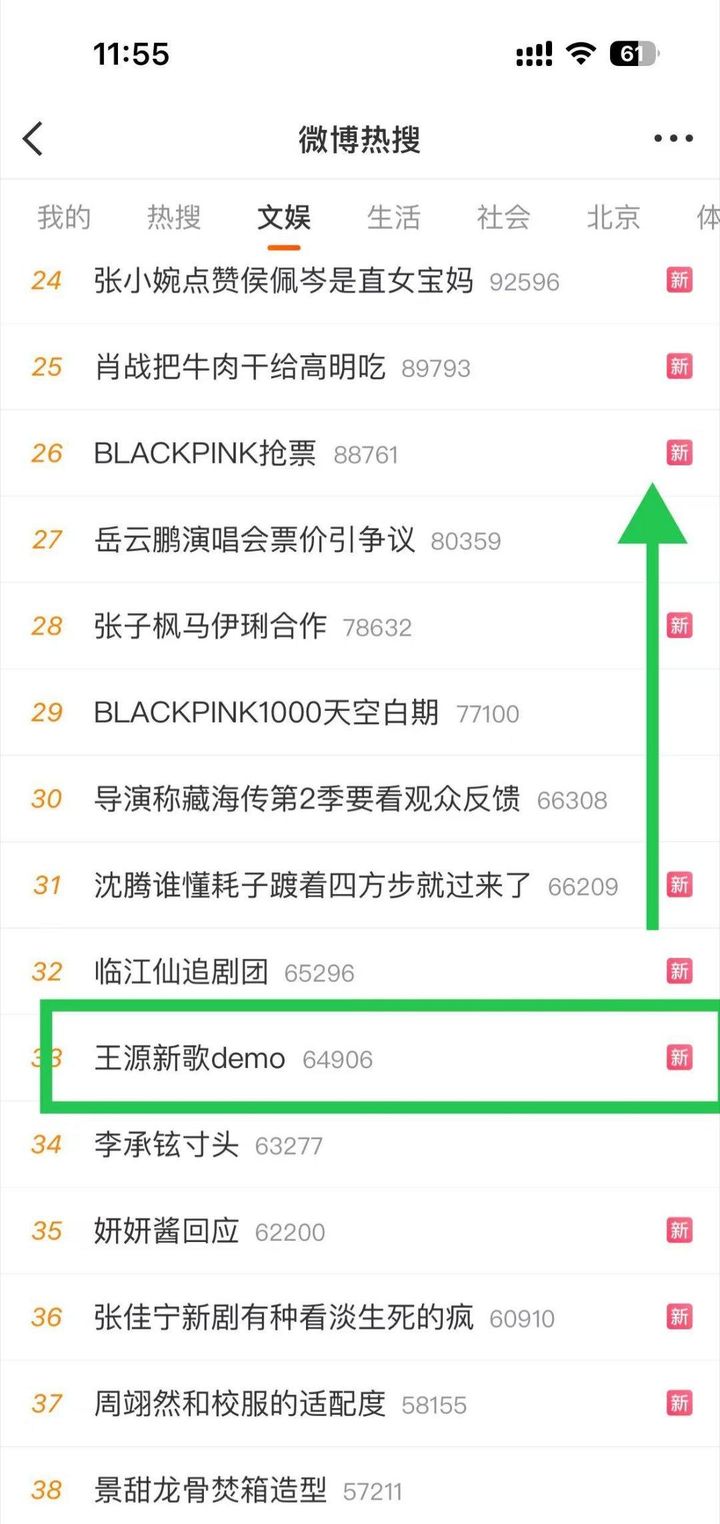View BLACKPINK1000天空白期 topic
Viewport: 720px width, 1524px height.
coord(266,713)
